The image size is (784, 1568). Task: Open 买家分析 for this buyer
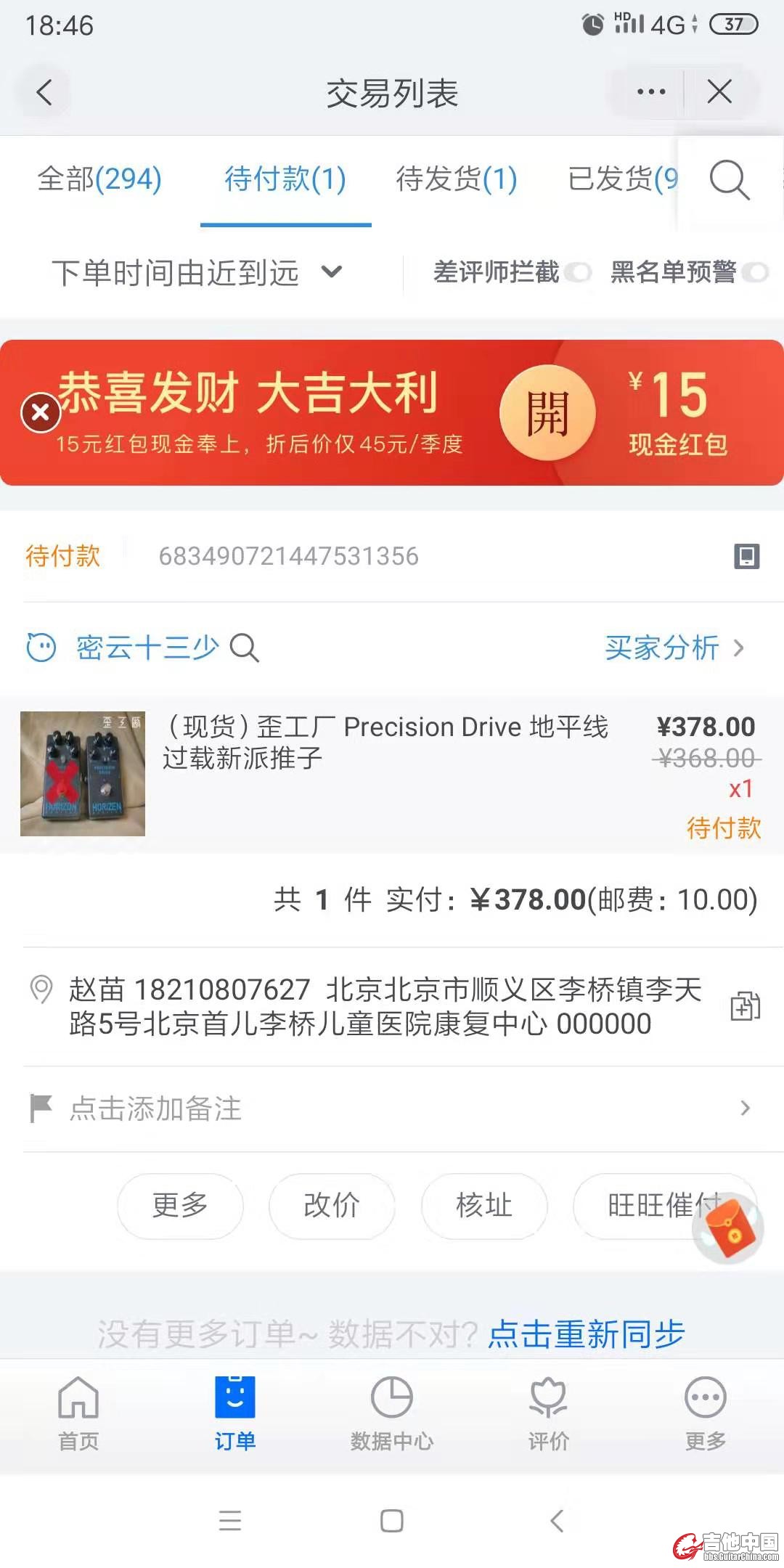[x=674, y=648]
